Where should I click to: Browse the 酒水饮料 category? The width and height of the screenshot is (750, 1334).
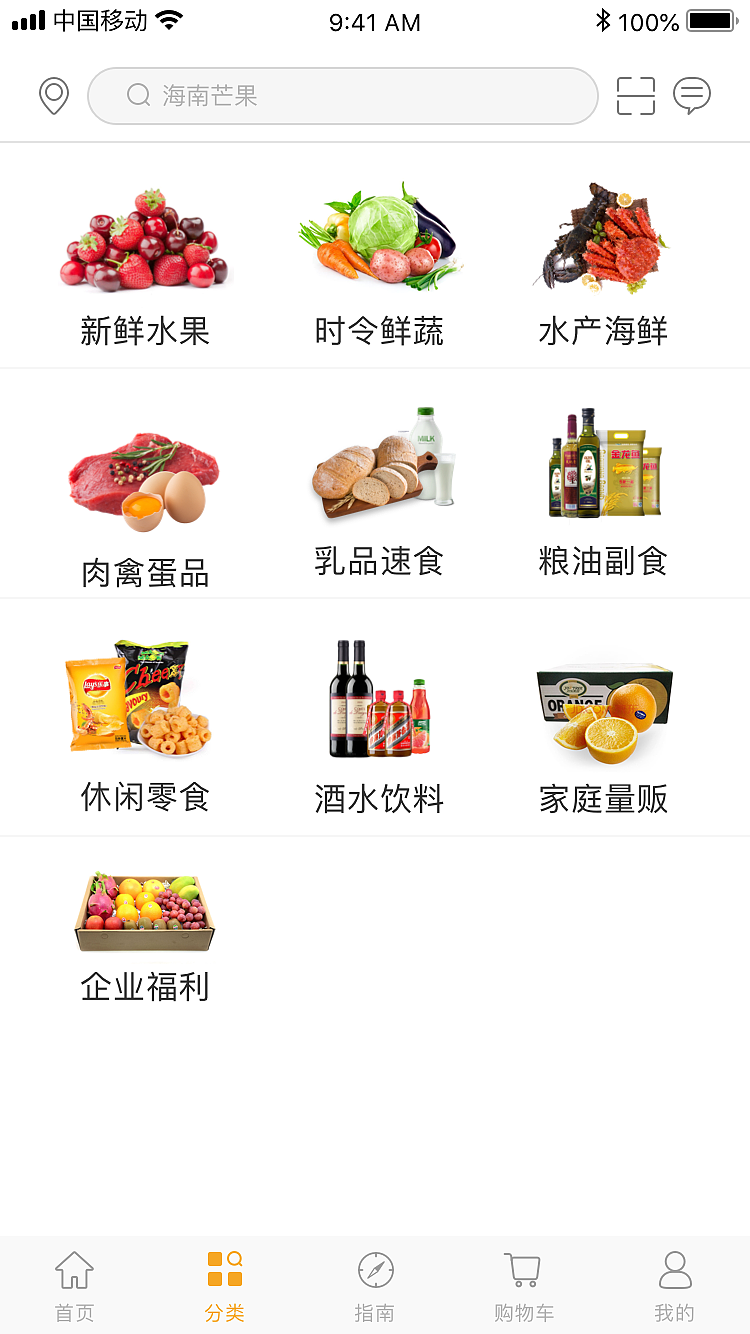pos(379,725)
